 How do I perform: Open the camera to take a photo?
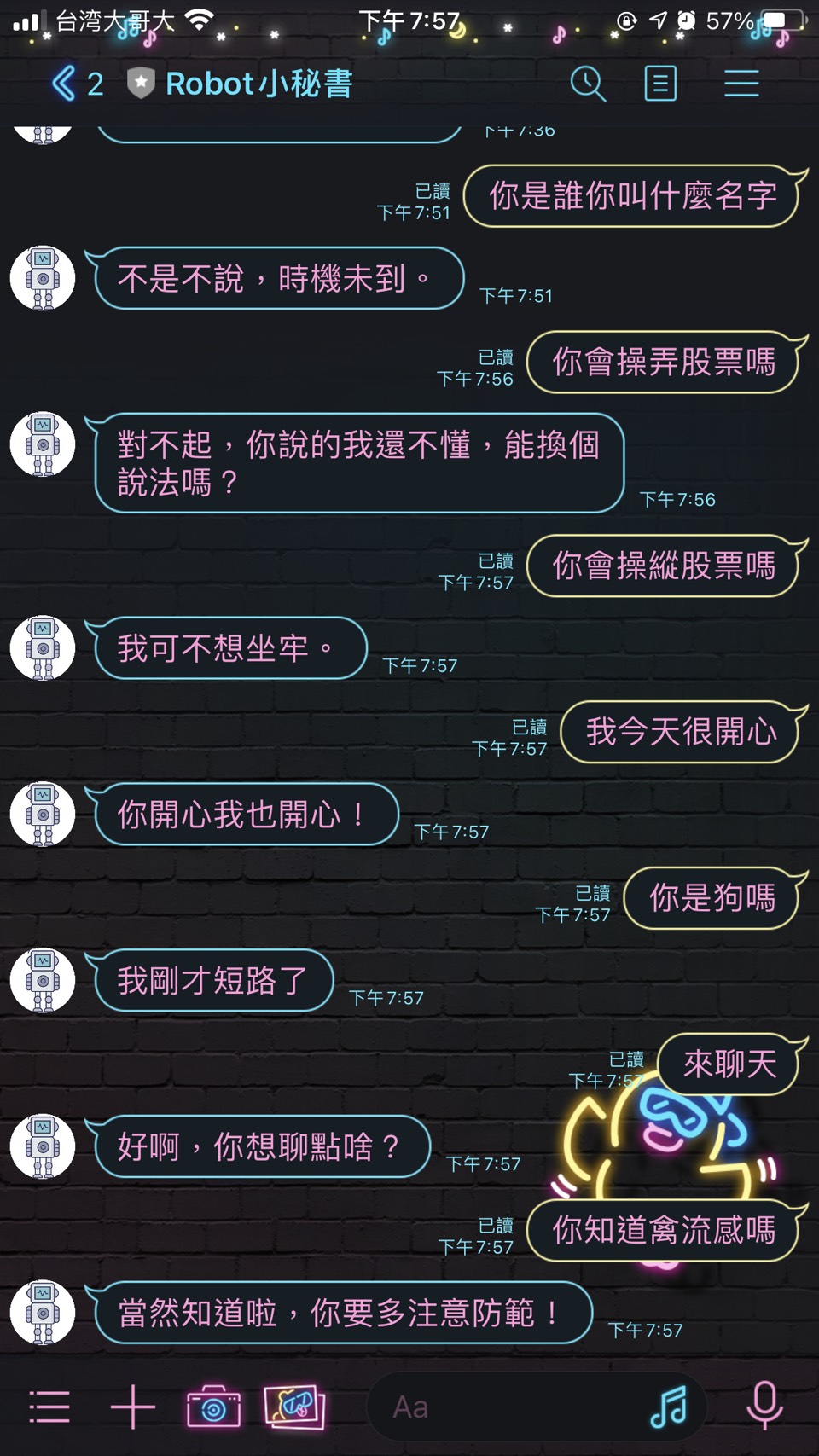tap(213, 1407)
